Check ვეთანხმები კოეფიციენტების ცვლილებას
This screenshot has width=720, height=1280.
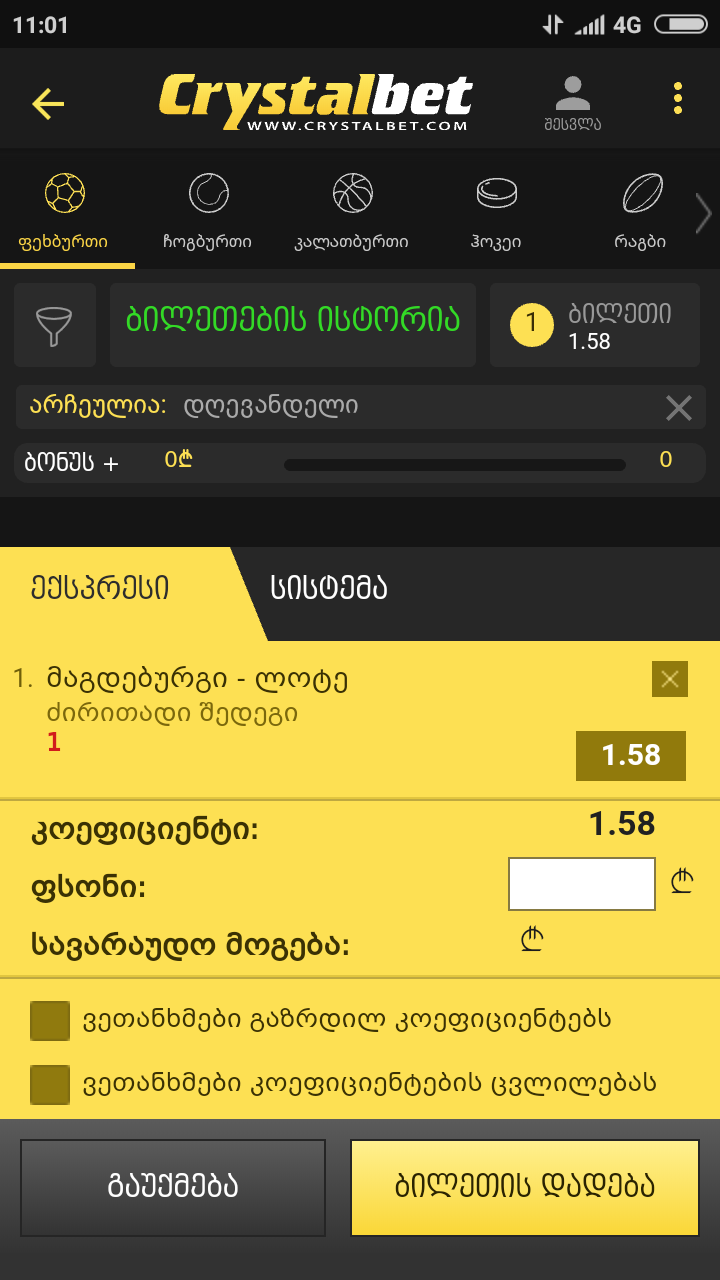tap(50, 1084)
